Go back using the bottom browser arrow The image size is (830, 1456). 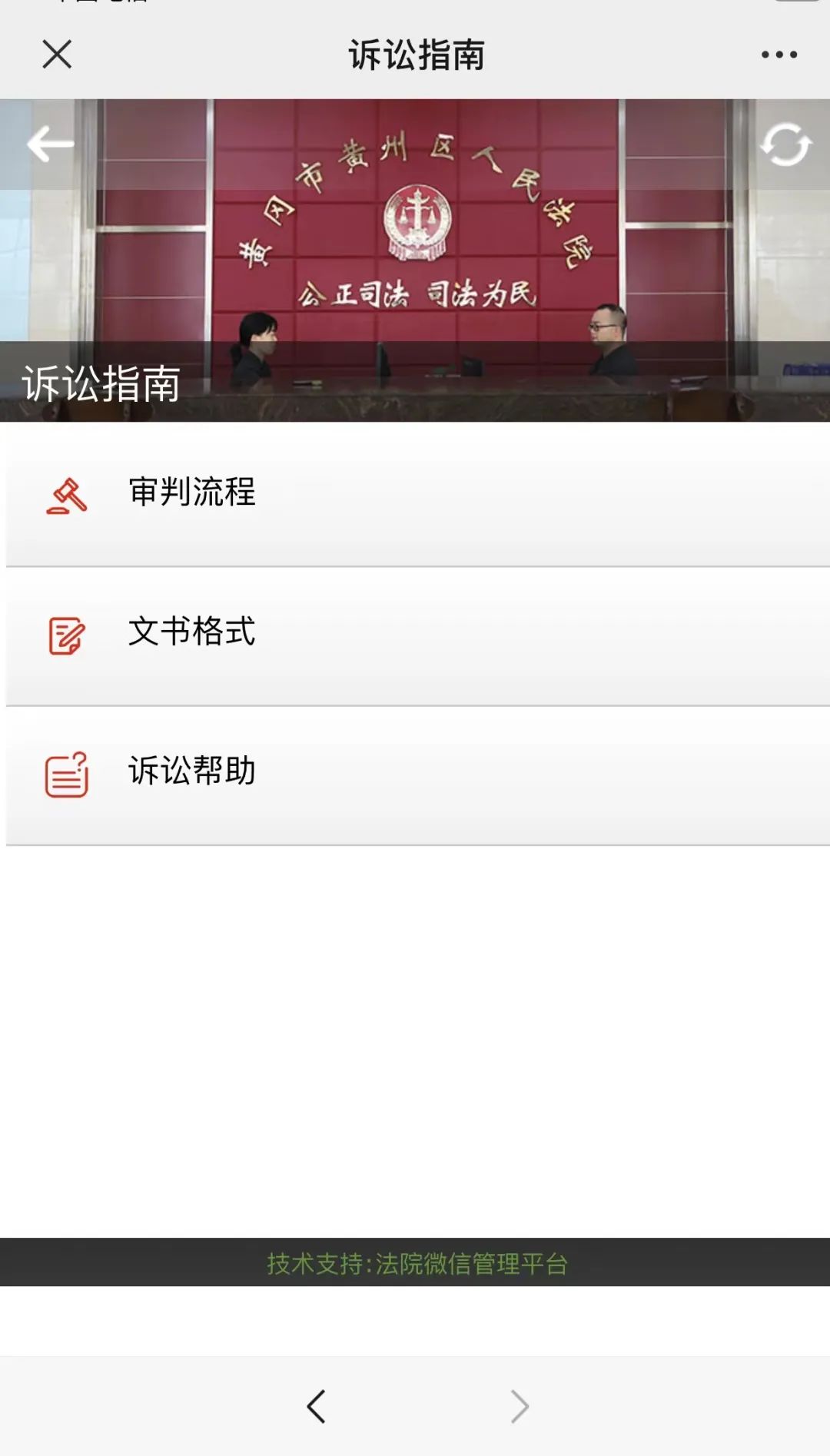pyautogui.click(x=316, y=1406)
